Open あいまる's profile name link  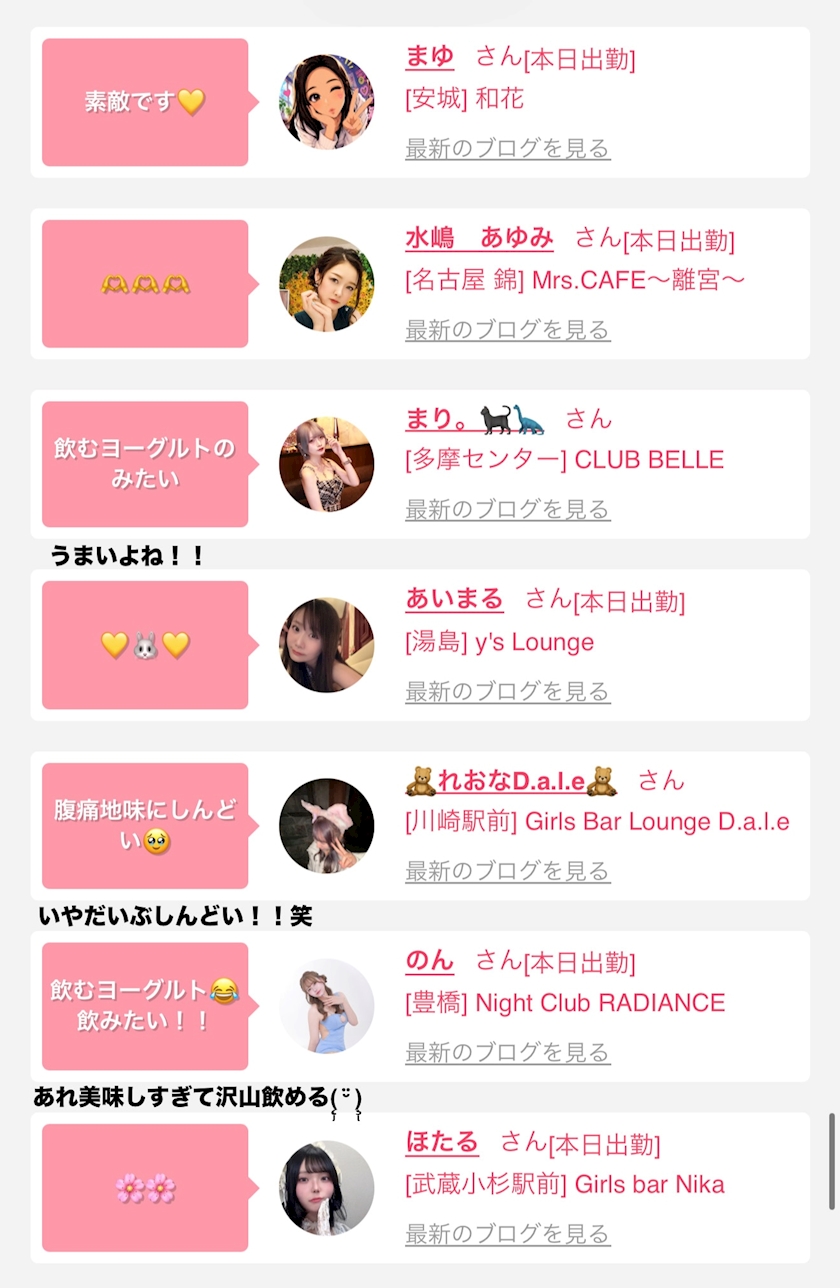[454, 599]
